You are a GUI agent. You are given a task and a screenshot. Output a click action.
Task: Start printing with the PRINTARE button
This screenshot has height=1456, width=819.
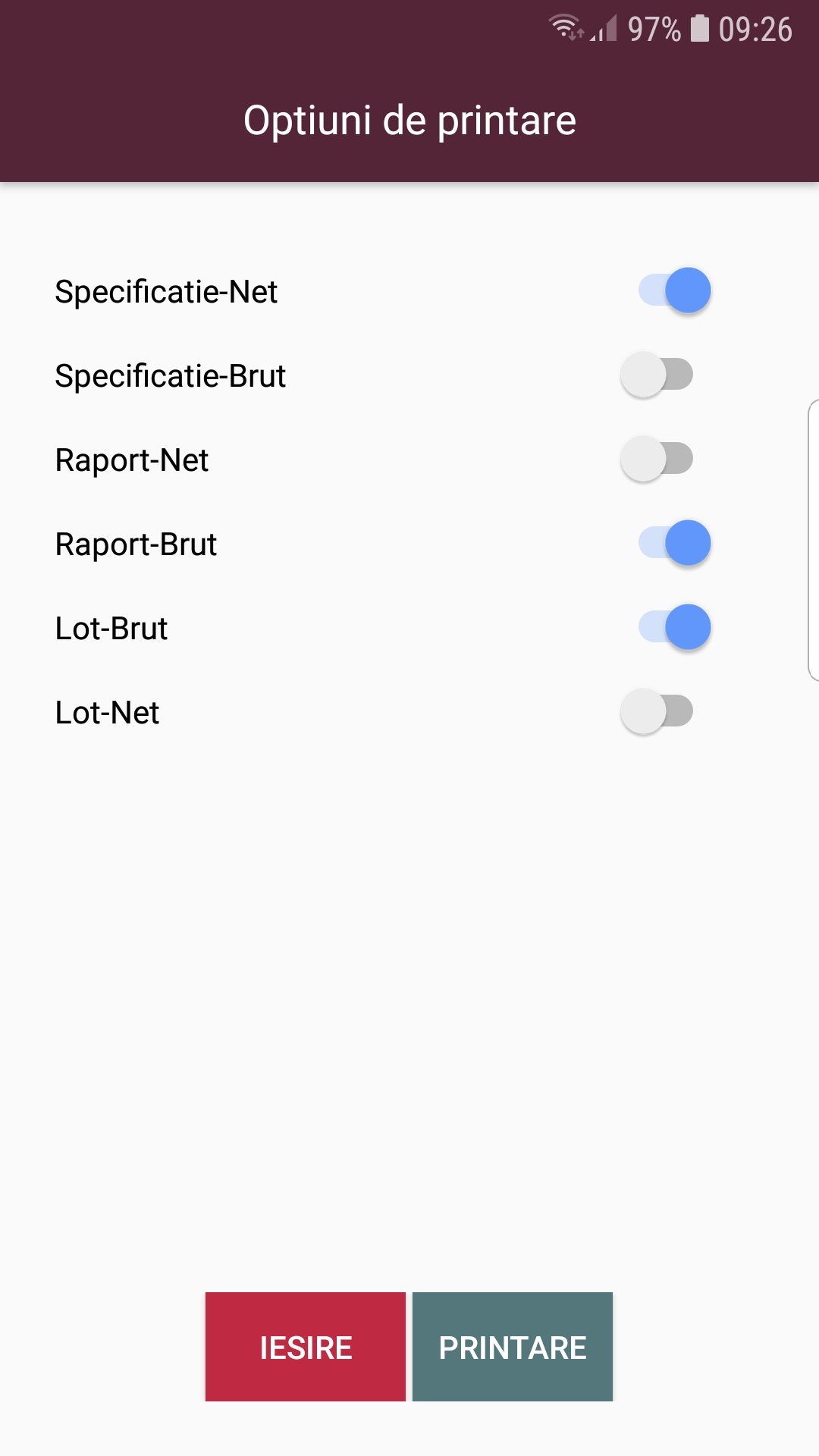tap(513, 1347)
